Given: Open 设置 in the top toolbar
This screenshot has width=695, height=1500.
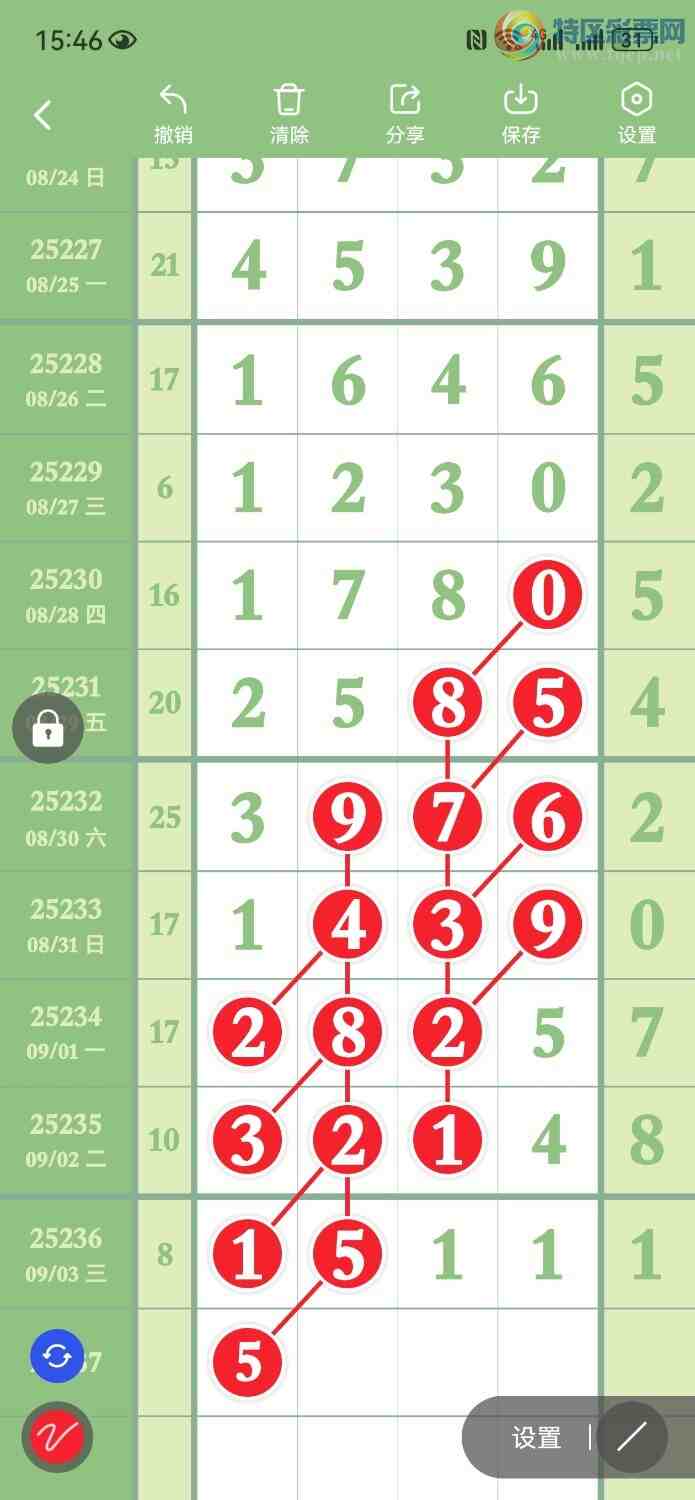Looking at the screenshot, I should point(637,114).
